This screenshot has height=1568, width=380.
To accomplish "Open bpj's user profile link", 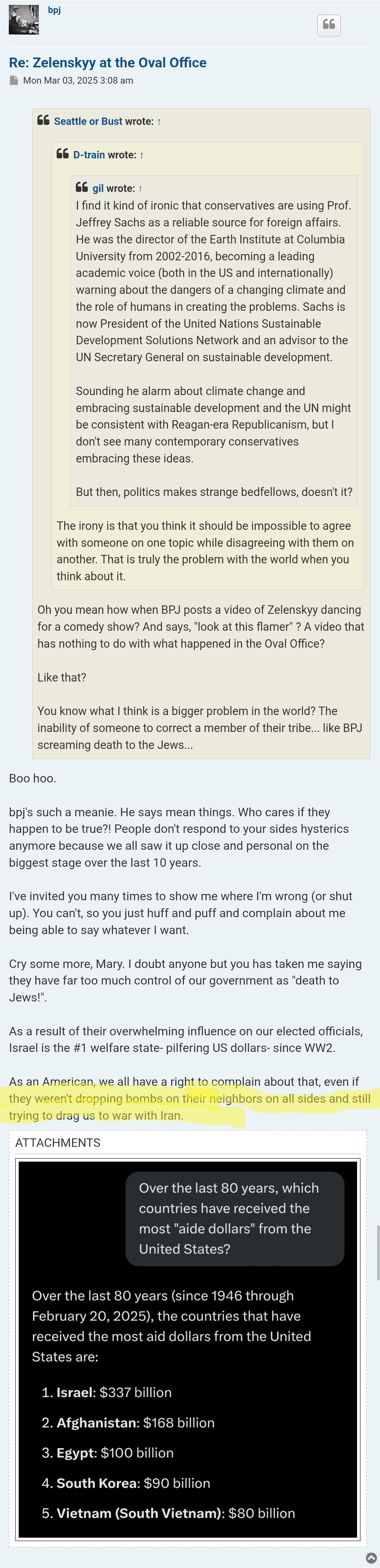I will (54, 10).
